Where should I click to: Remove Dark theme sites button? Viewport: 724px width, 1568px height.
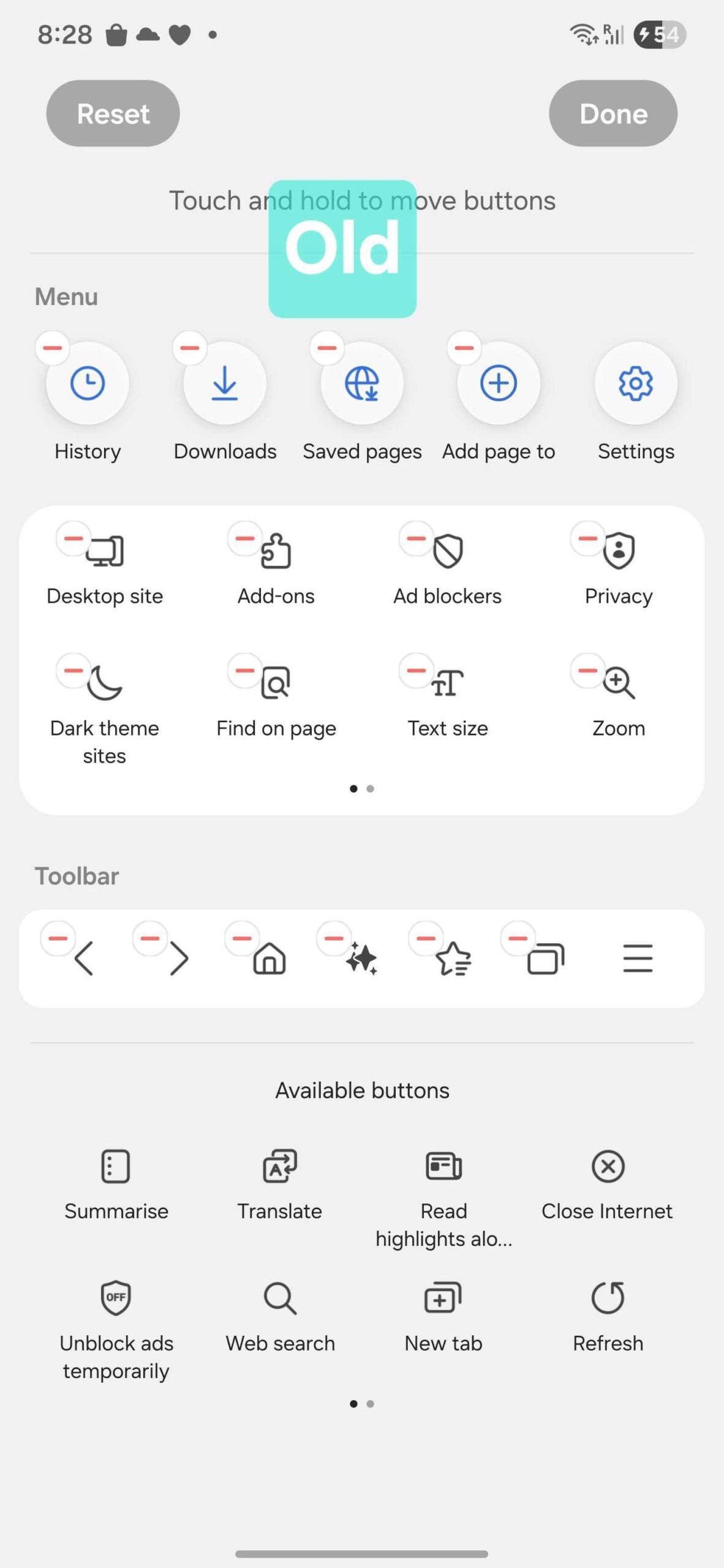(74, 671)
